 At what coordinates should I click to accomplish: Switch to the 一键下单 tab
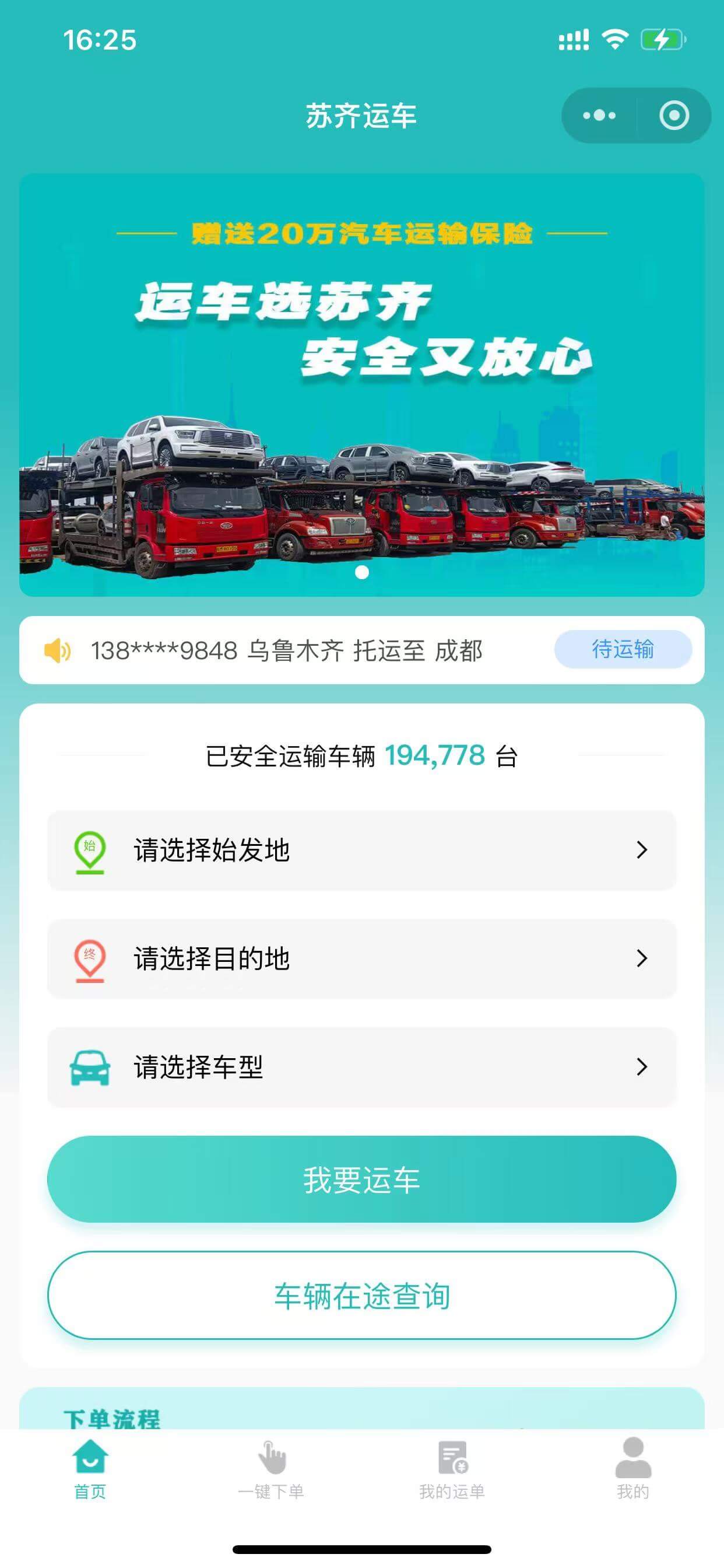tap(270, 1468)
